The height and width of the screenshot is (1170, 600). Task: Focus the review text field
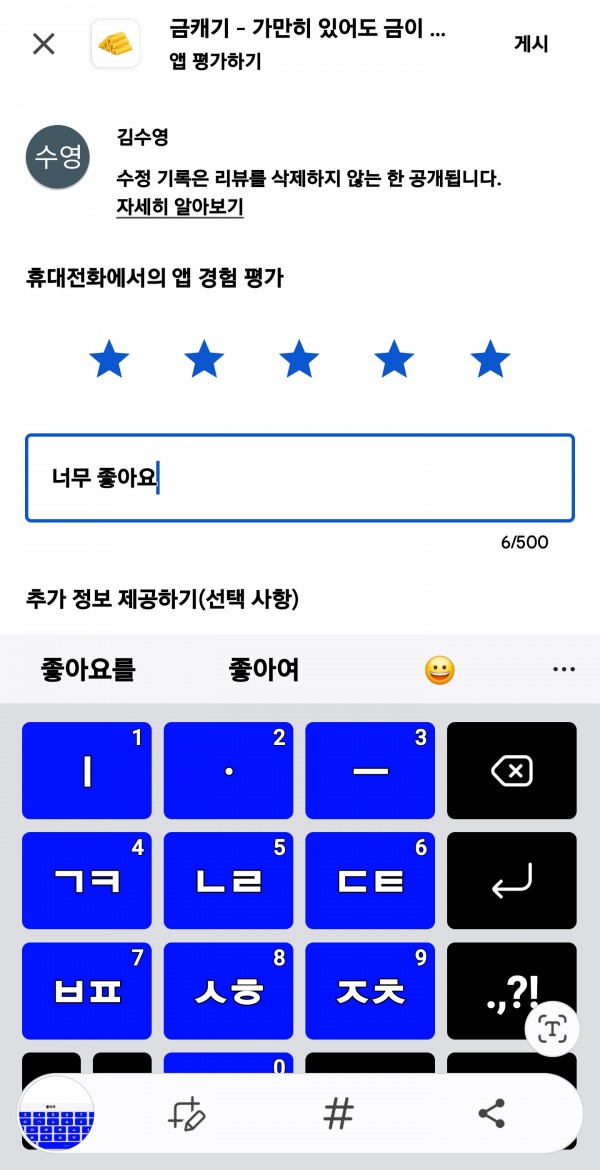pyautogui.click(x=300, y=478)
